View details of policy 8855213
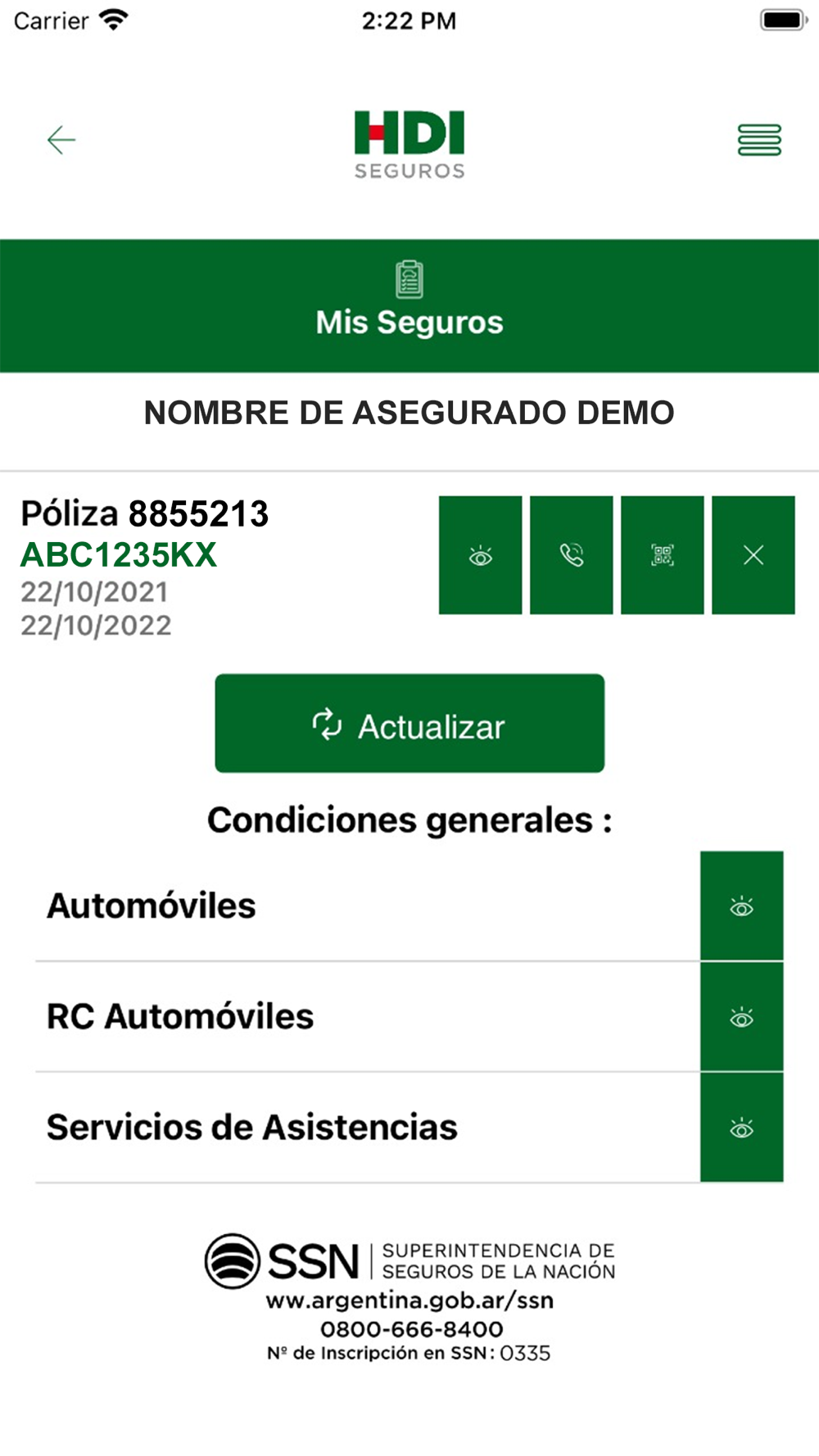This screenshot has height=1456, width=819. (x=481, y=556)
